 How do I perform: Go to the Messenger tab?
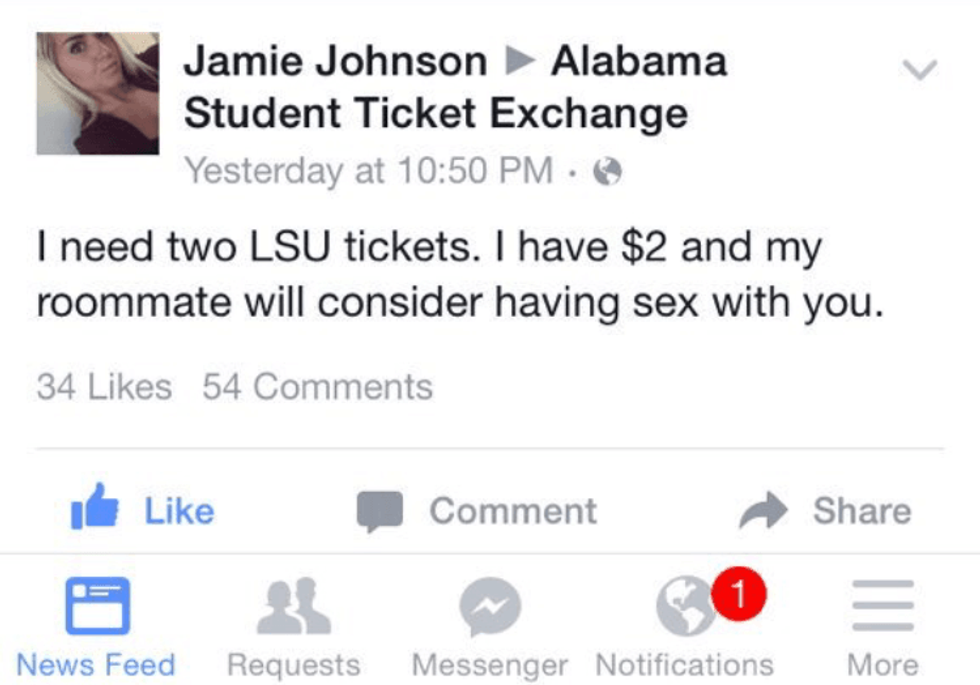coord(489,627)
